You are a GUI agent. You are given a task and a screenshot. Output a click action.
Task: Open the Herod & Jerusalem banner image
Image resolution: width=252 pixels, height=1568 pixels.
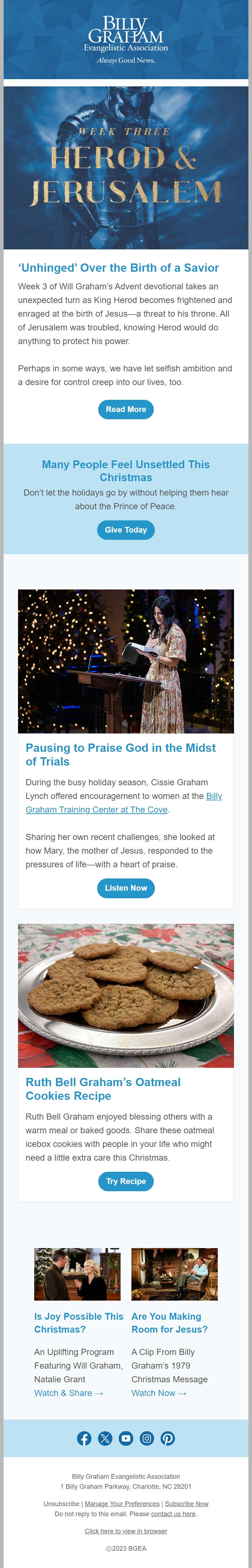(126, 167)
